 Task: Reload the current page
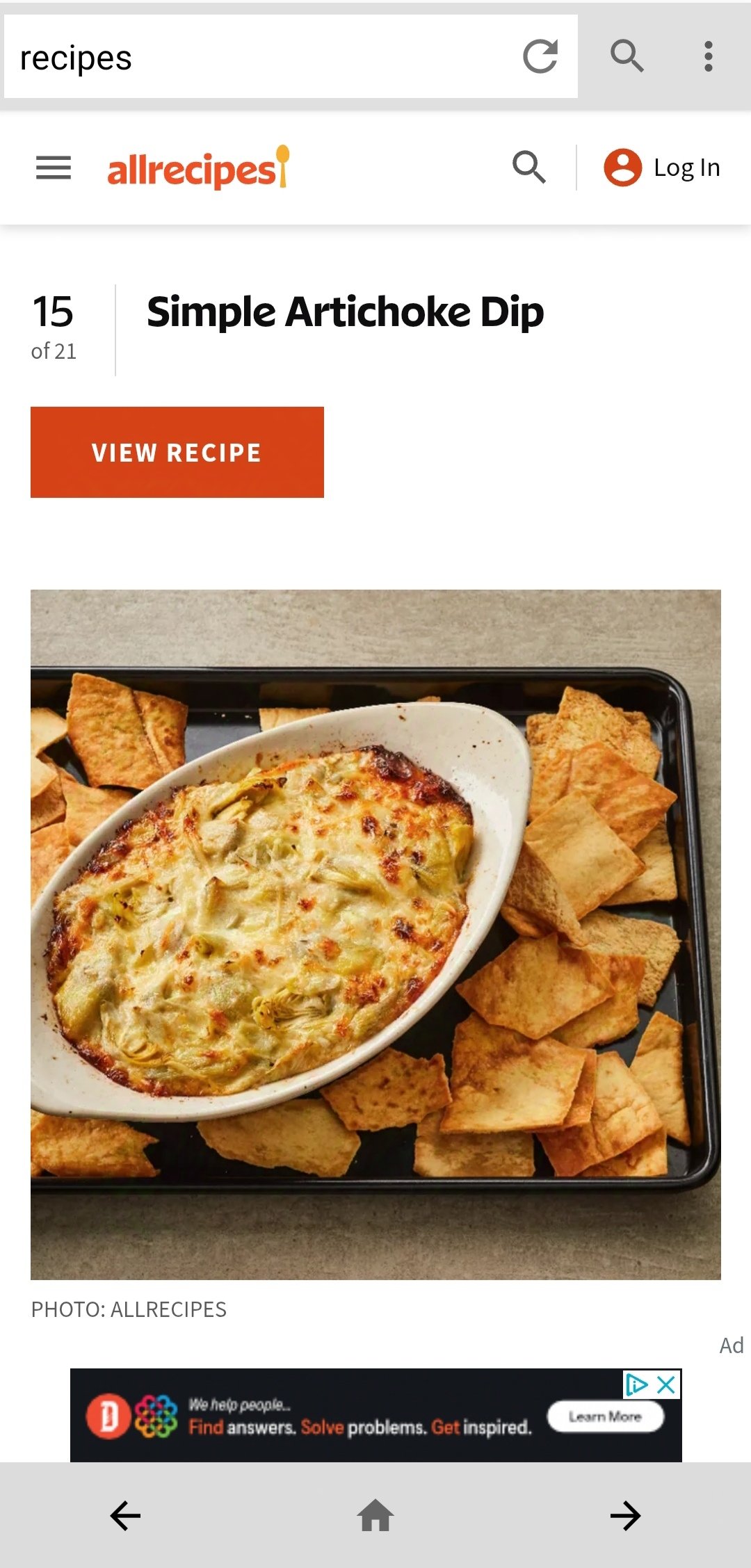[540, 57]
